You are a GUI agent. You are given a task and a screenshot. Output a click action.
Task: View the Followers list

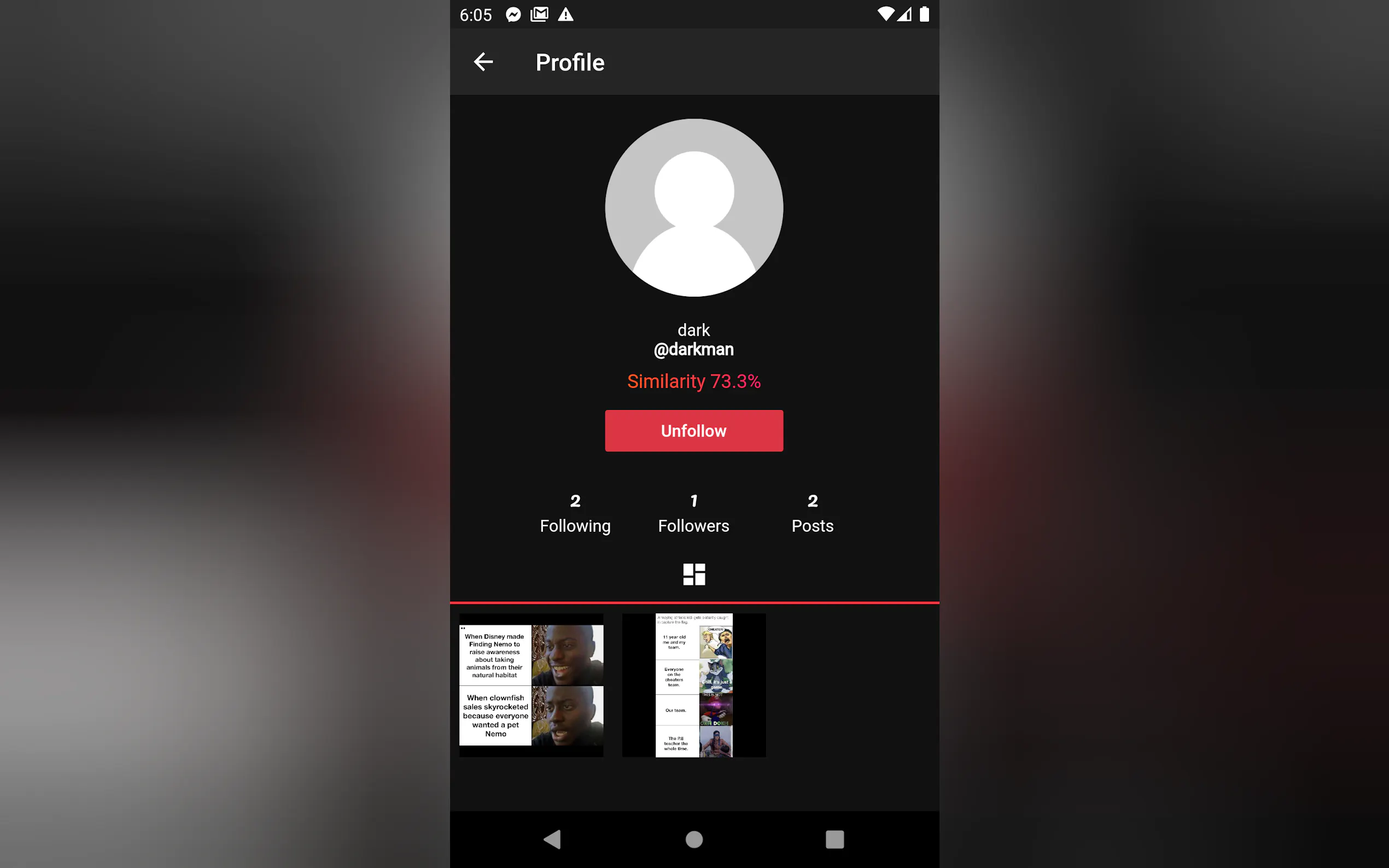coord(693,513)
